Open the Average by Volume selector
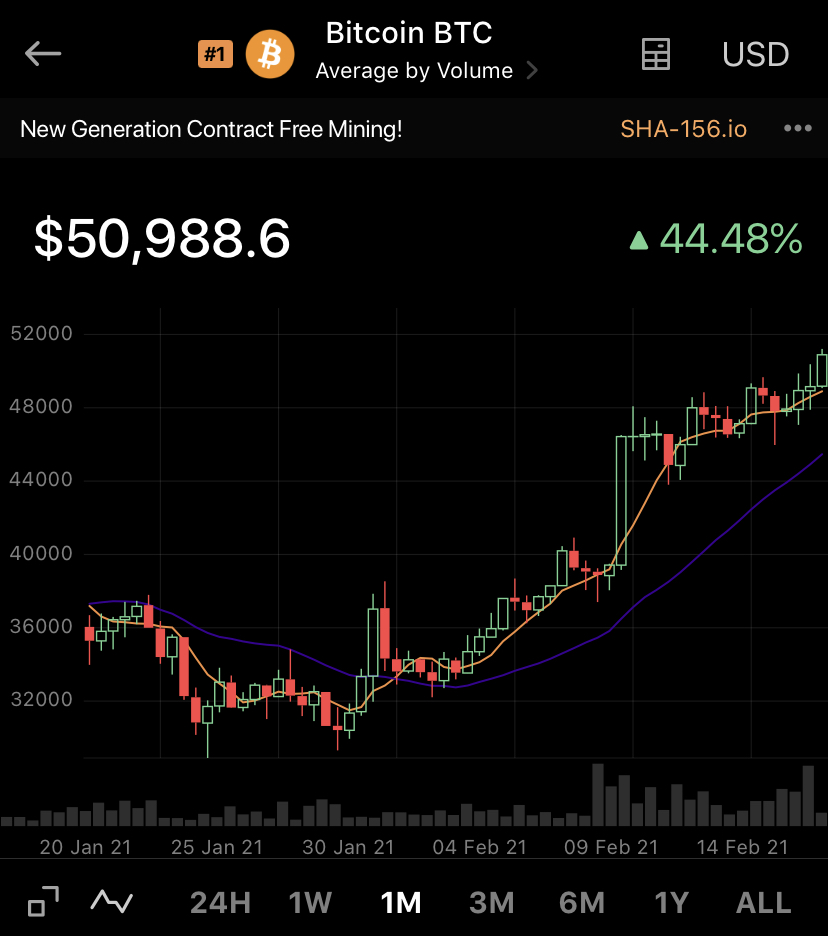 pos(426,71)
